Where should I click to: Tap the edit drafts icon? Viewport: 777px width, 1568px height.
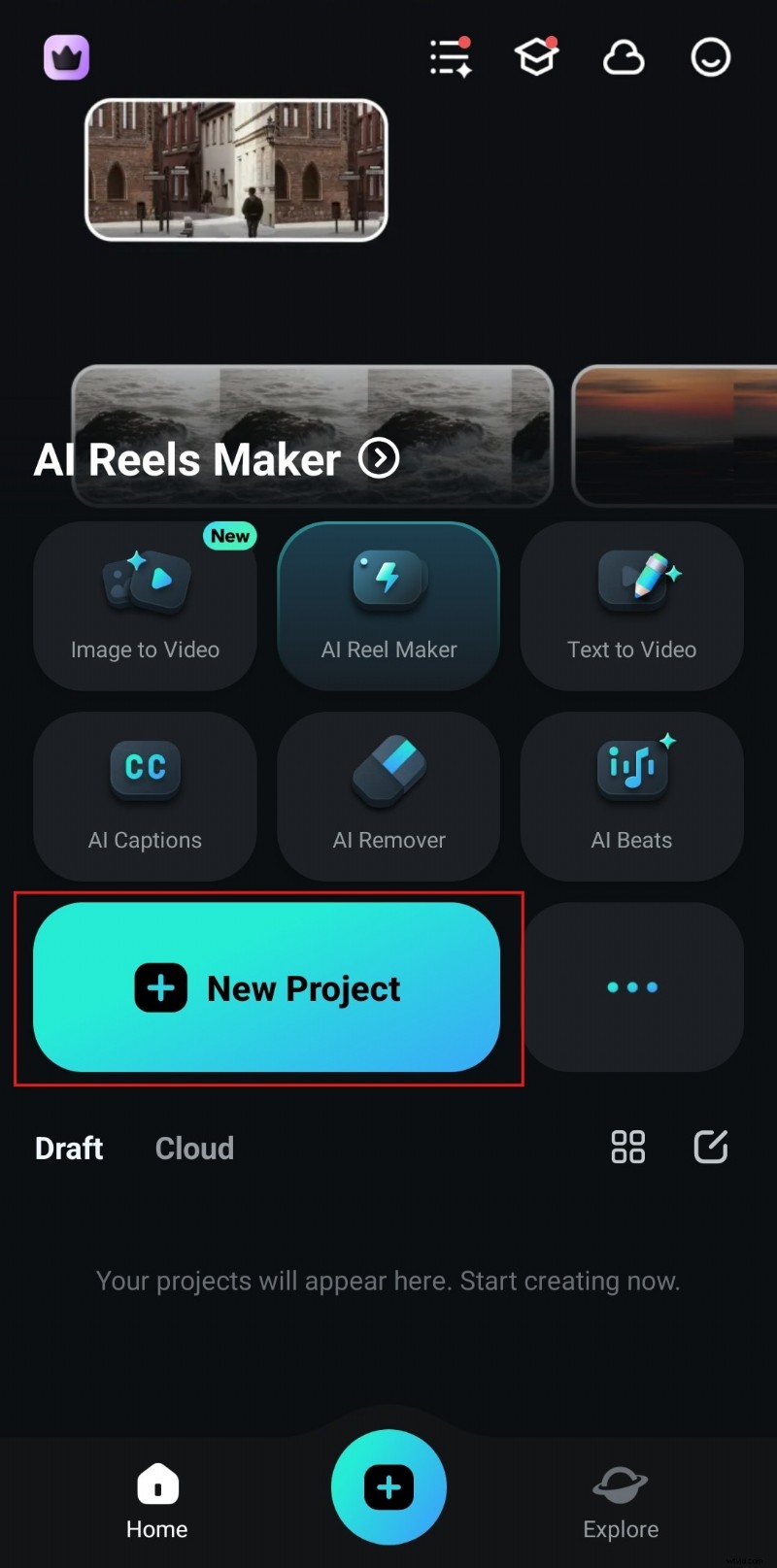(710, 1147)
